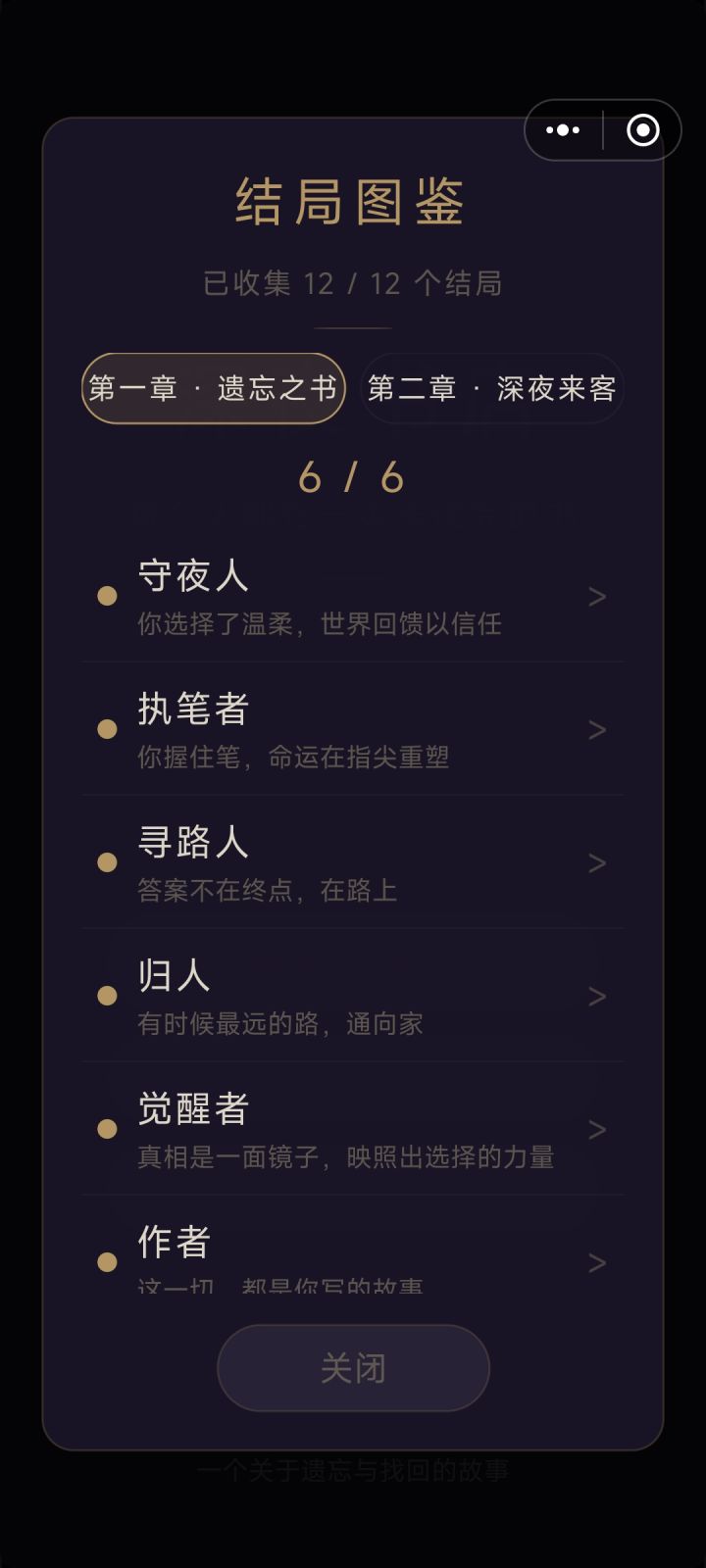This screenshot has width=706, height=1568.
Task: Switch to the 第一章·遗忘之书 tab
Action: click(x=212, y=388)
